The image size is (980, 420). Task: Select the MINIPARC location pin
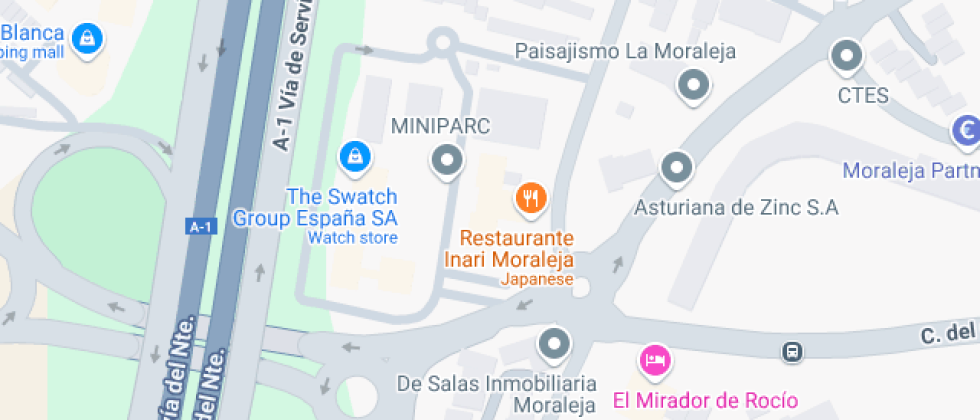pyautogui.click(x=446, y=162)
